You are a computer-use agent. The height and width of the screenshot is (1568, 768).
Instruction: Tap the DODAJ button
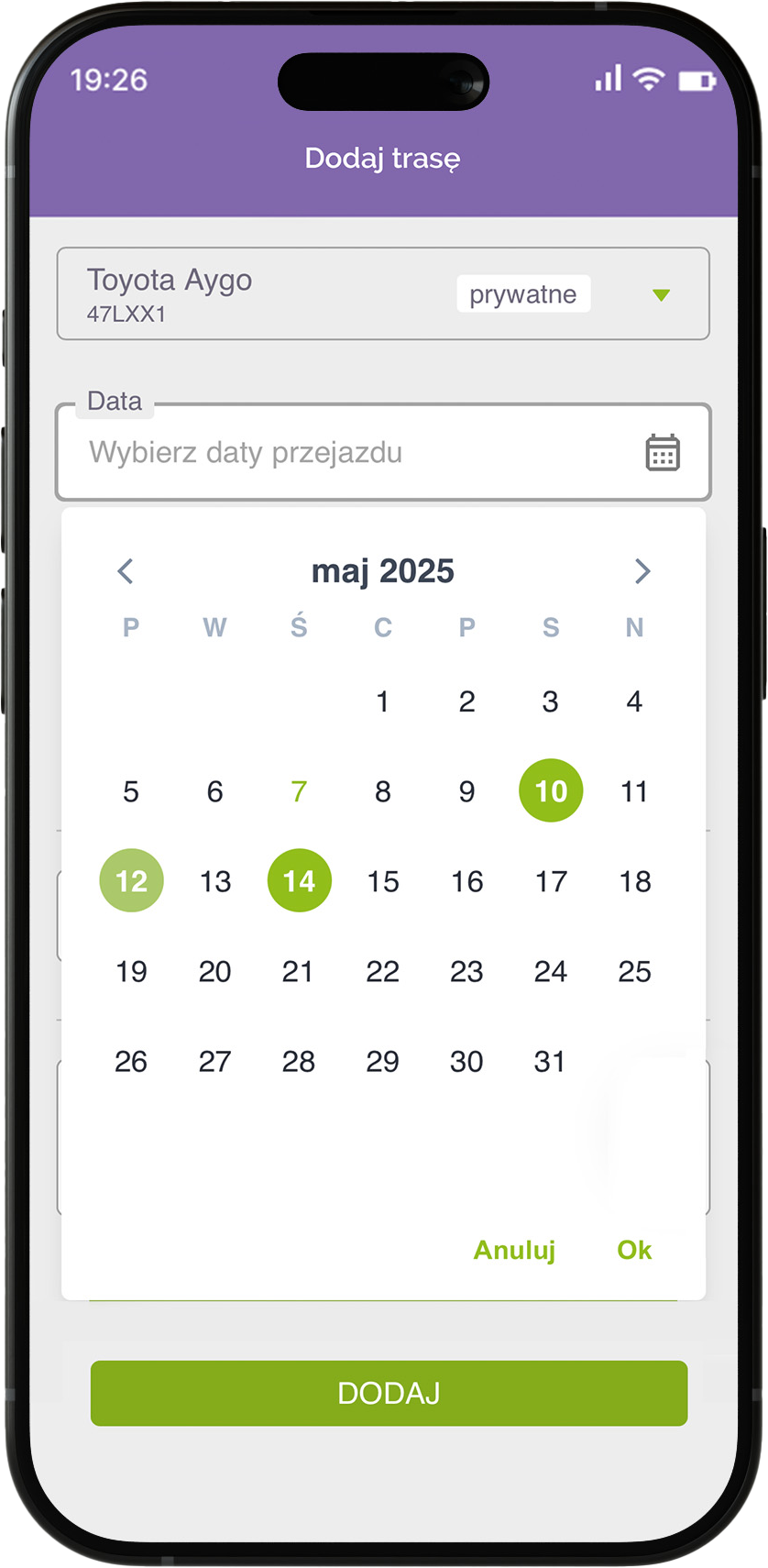389,1393
